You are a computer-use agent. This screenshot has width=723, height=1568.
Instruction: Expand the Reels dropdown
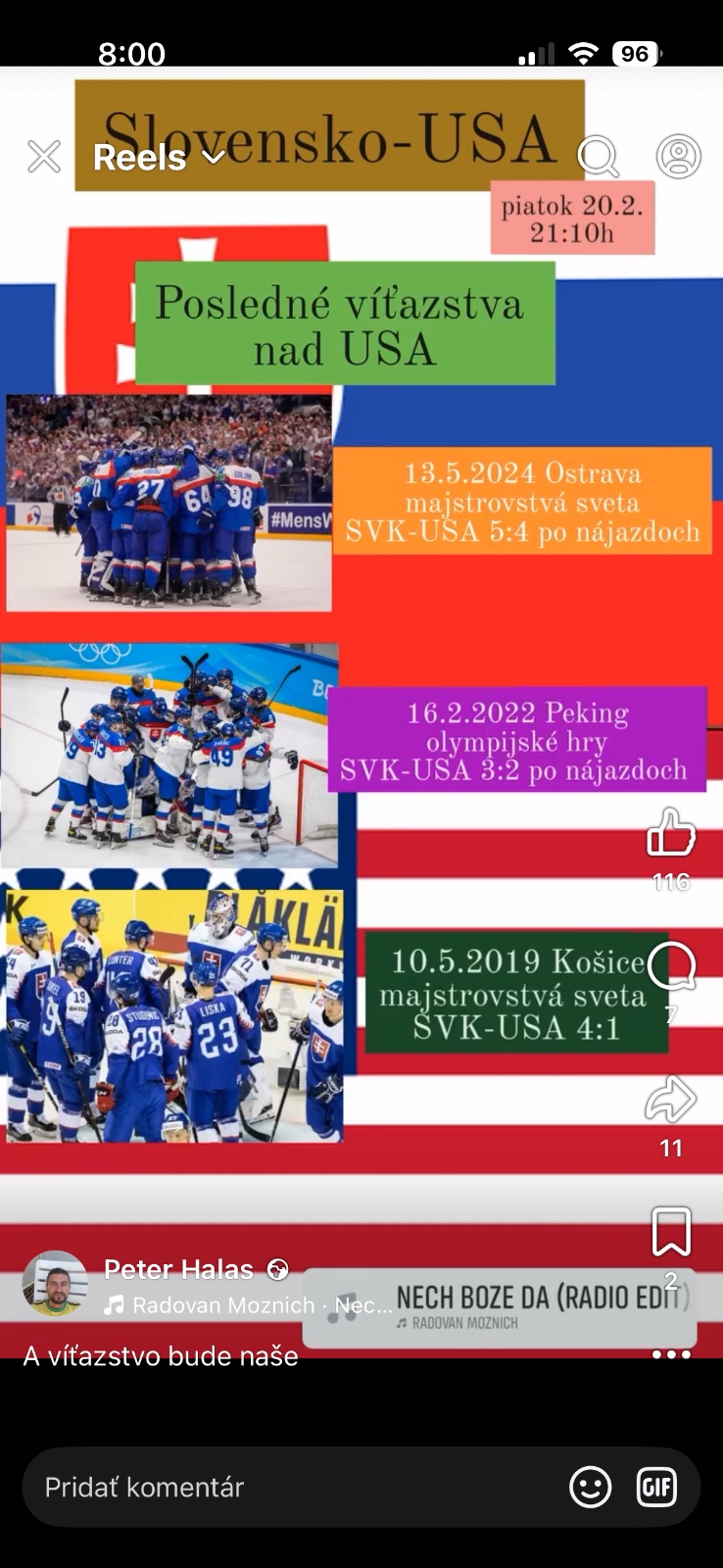(x=159, y=158)
